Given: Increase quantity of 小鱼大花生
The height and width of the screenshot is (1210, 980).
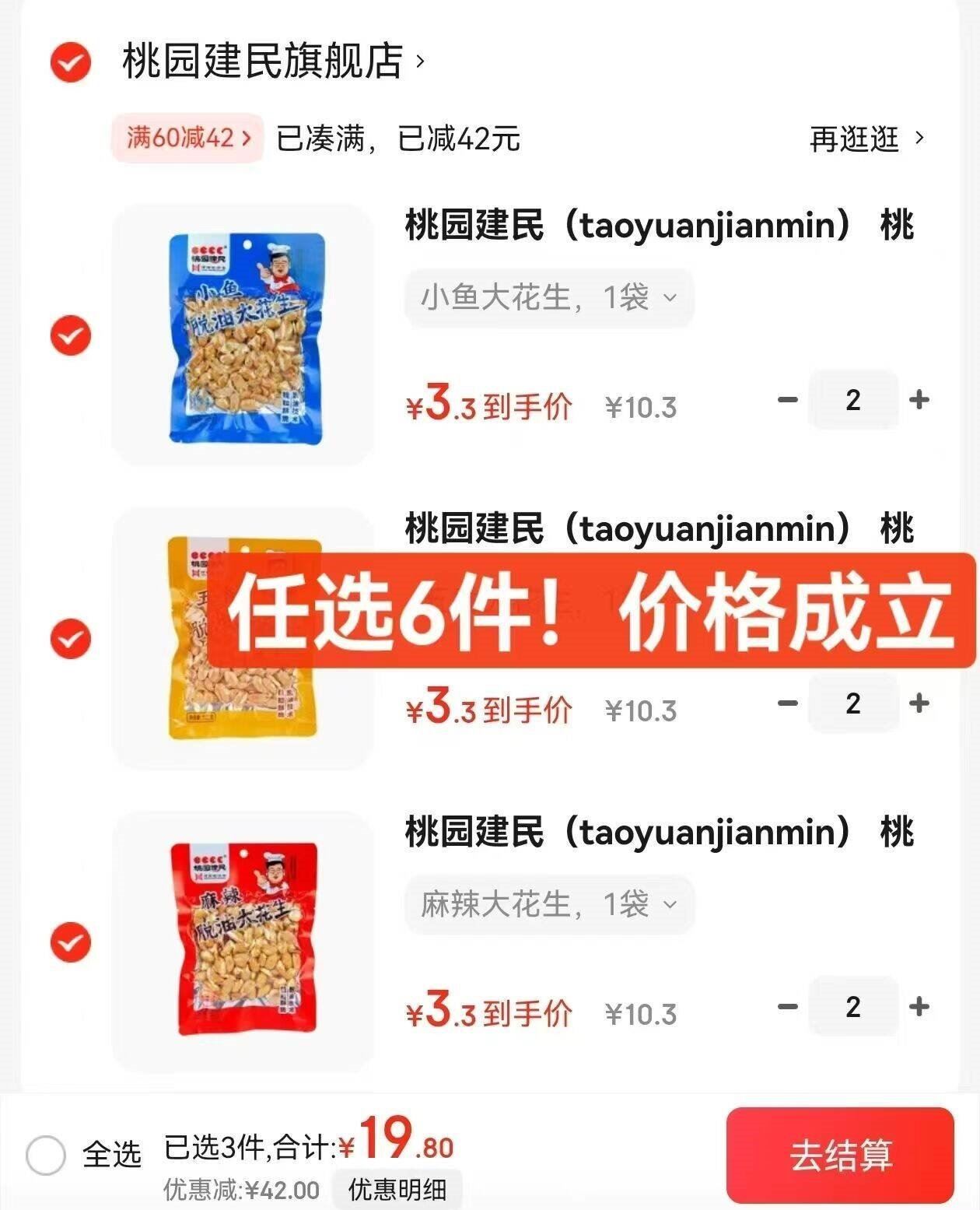Looking at the screenshot, I should pyautogui.click(x=919, y=400).
